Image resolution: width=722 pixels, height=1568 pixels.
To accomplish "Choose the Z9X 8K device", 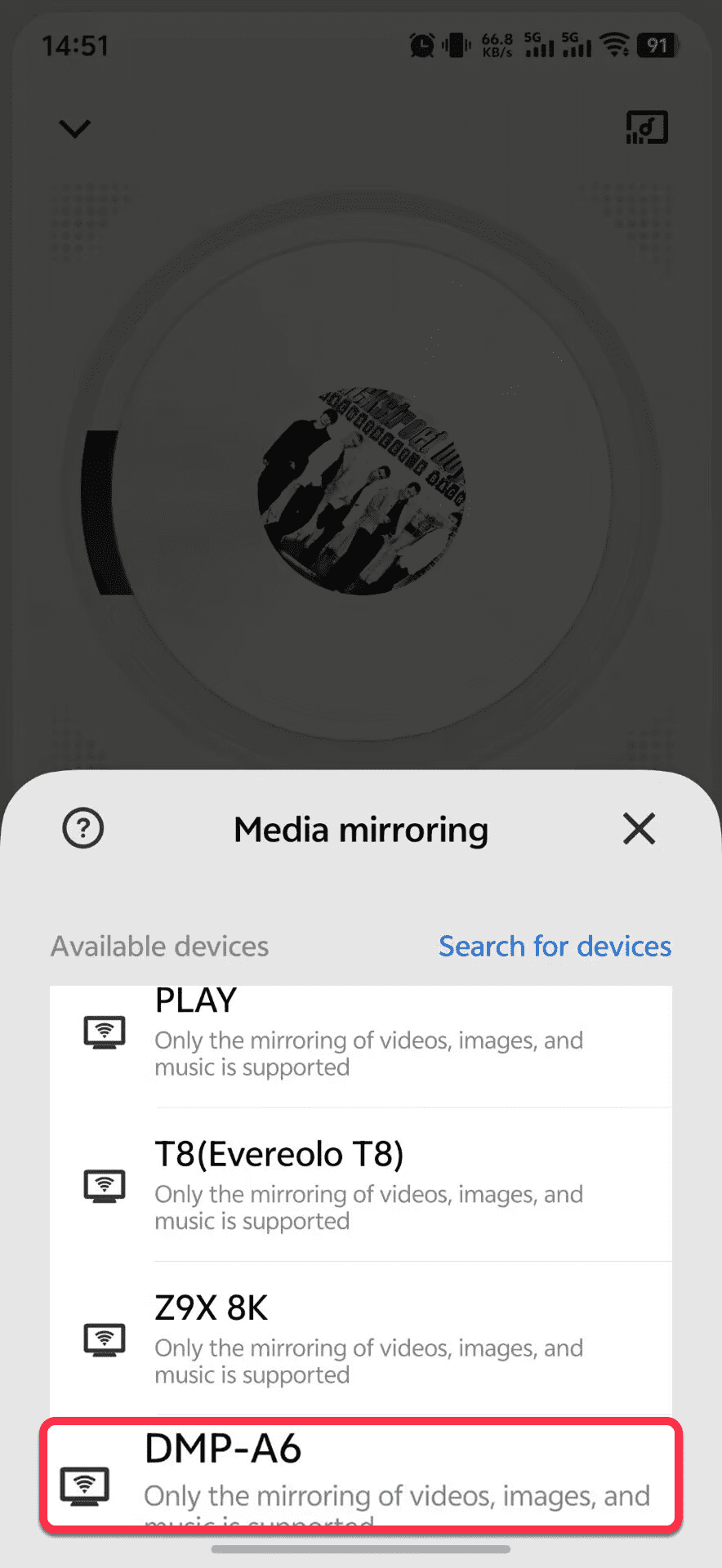I will [x=359, y=1338].
